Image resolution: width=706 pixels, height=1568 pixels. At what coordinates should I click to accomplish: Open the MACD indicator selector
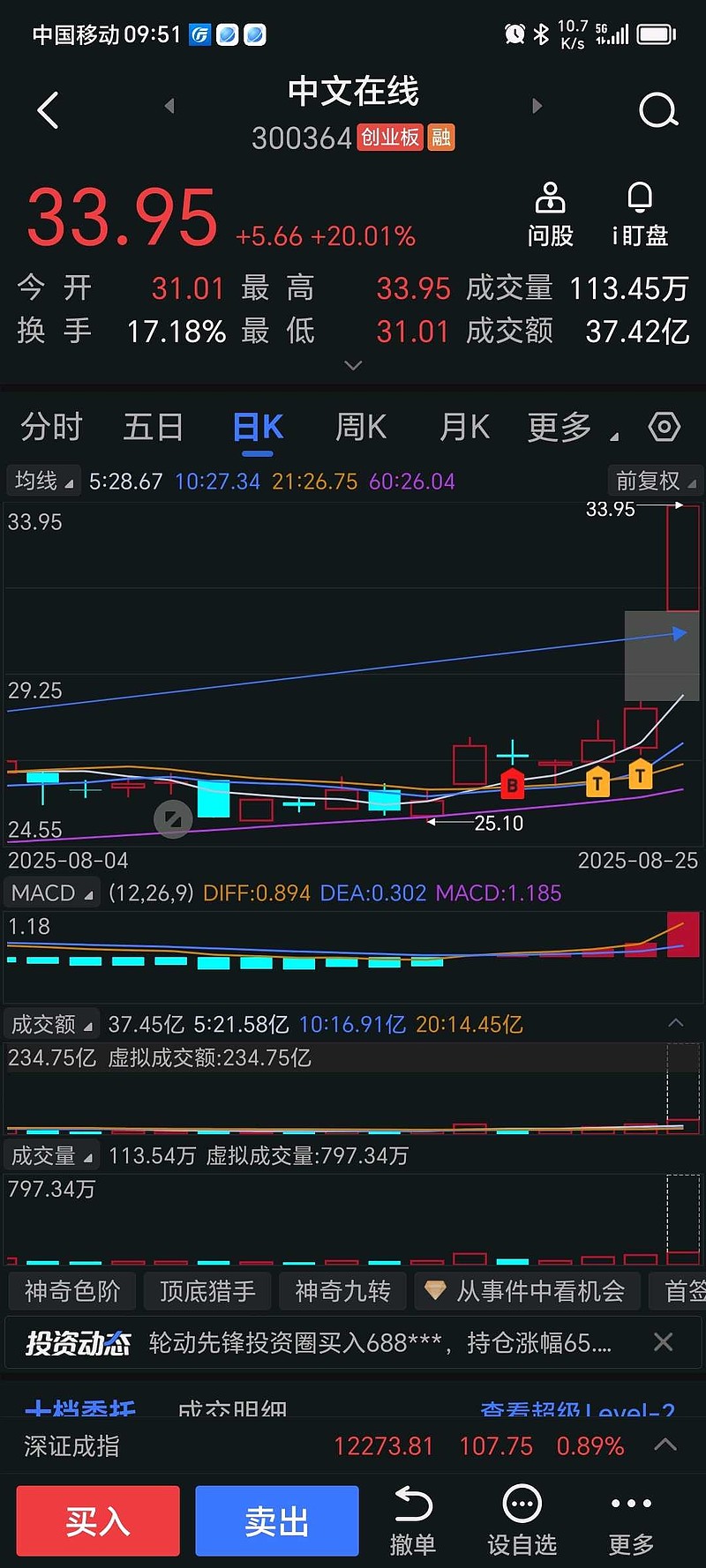[x=52, y=893]
